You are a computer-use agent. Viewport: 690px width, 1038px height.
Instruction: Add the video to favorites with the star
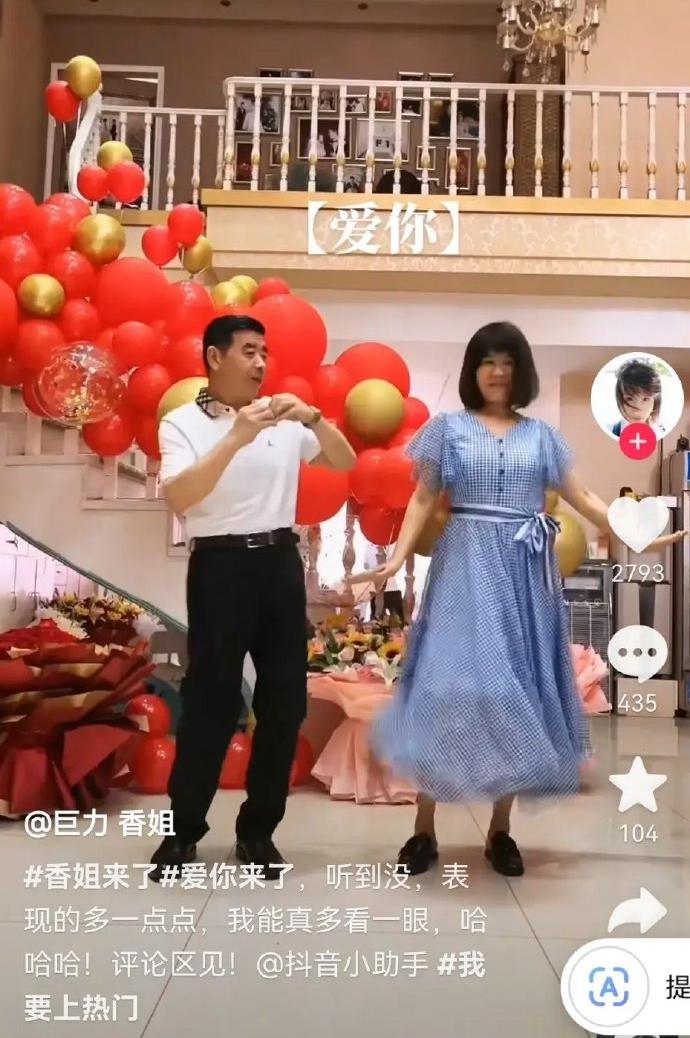click(637, 785)
